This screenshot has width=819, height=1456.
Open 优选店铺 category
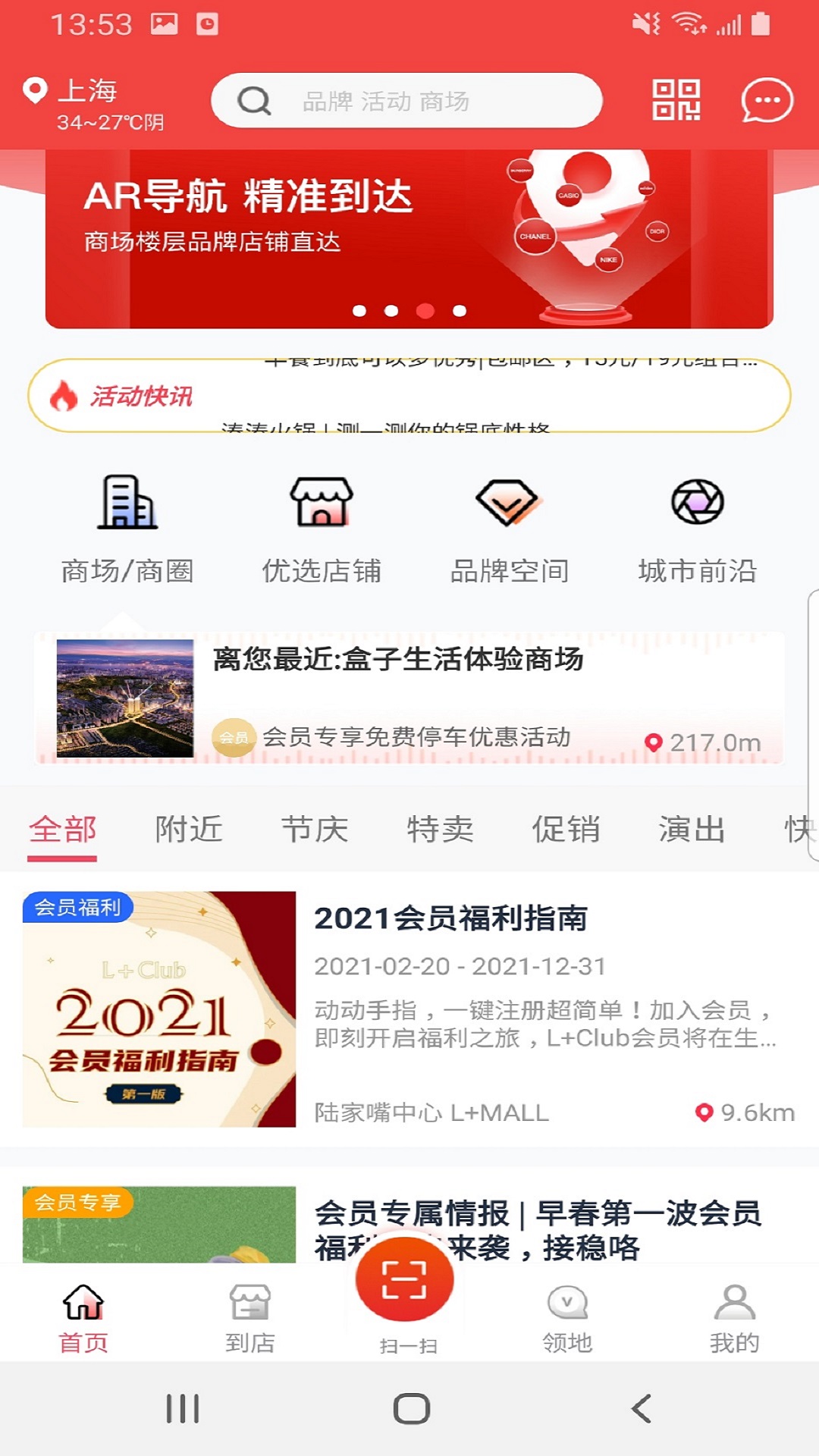322,529
